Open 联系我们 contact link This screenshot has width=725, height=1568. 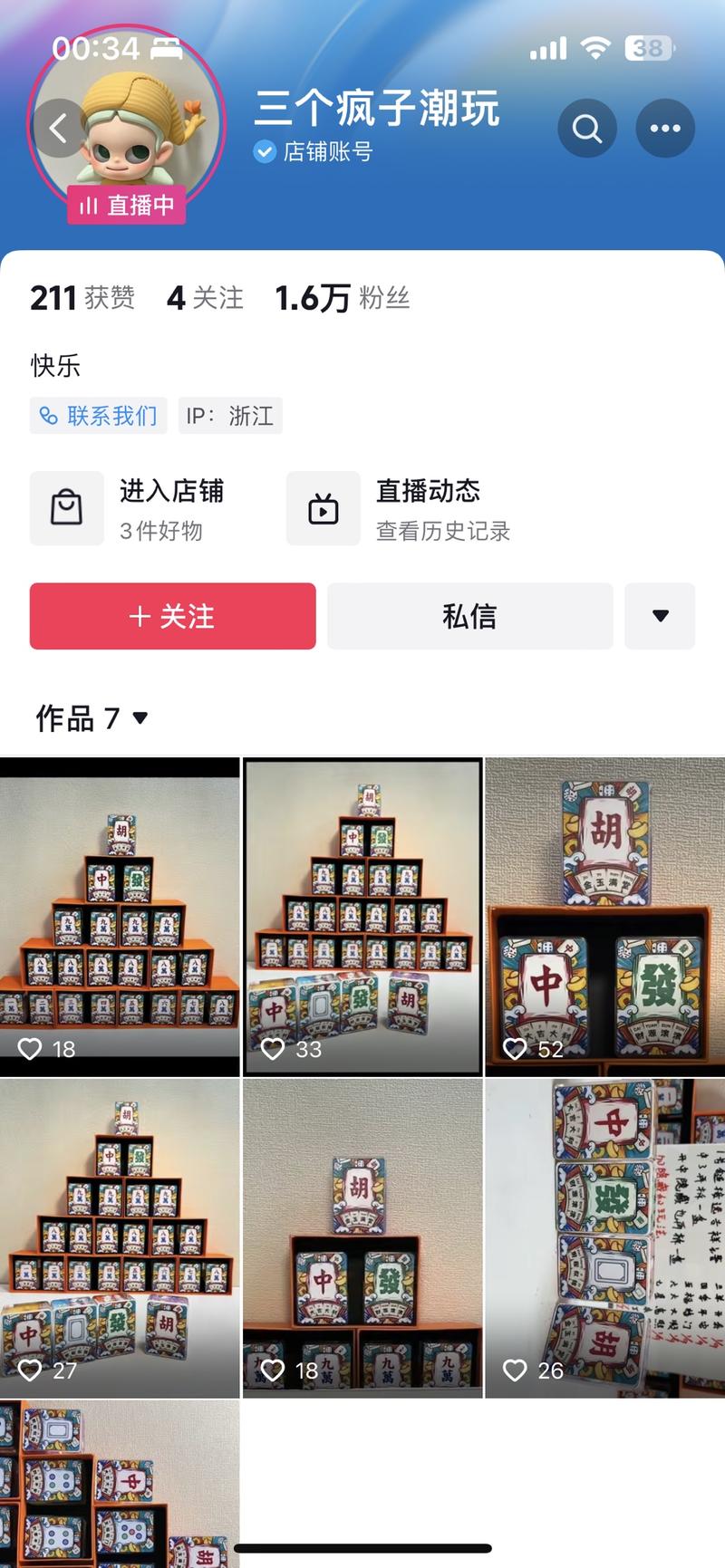click(98, 415)
